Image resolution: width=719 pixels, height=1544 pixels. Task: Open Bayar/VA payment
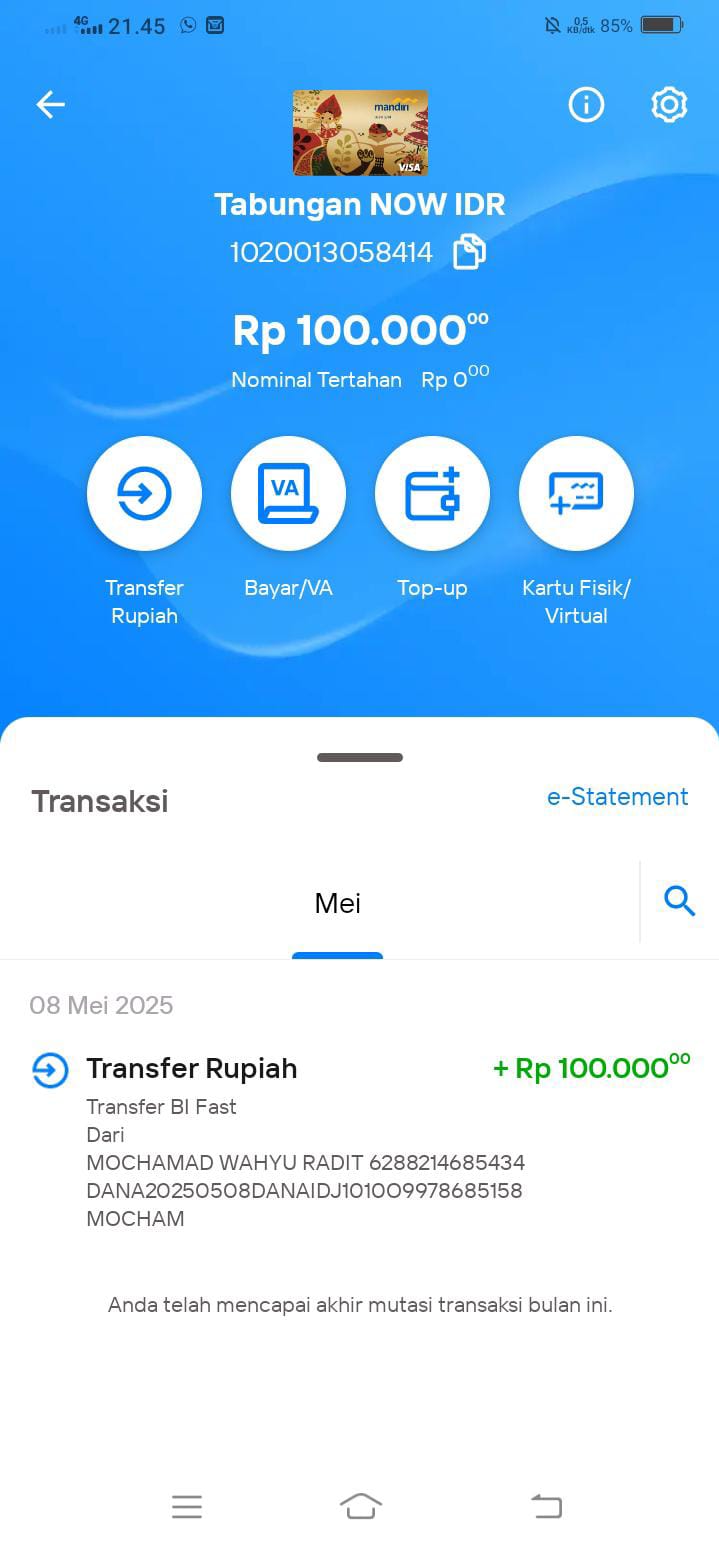click(288, 494)
